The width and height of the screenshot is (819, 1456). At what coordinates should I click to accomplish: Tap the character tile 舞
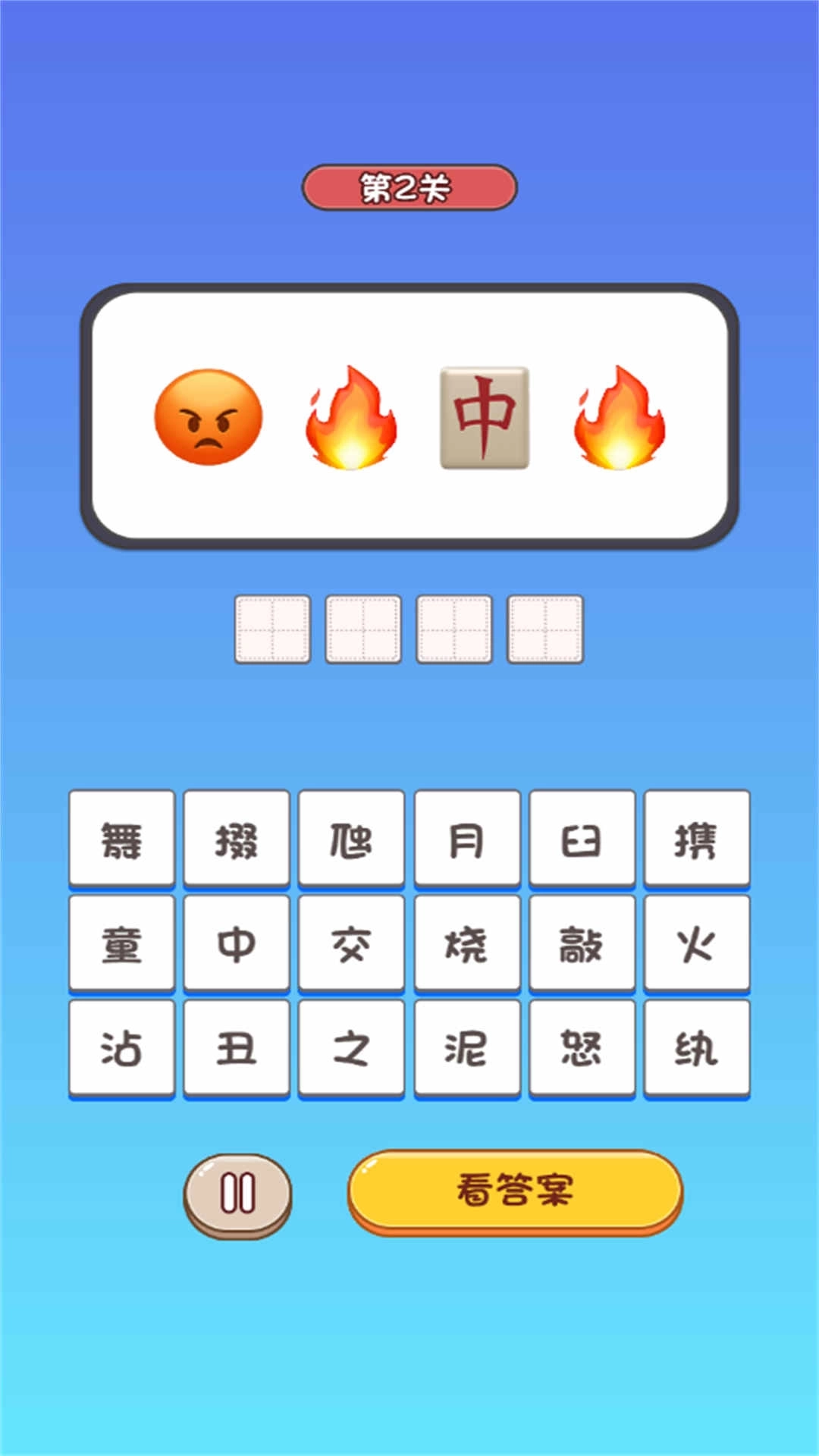pos(121,839)
